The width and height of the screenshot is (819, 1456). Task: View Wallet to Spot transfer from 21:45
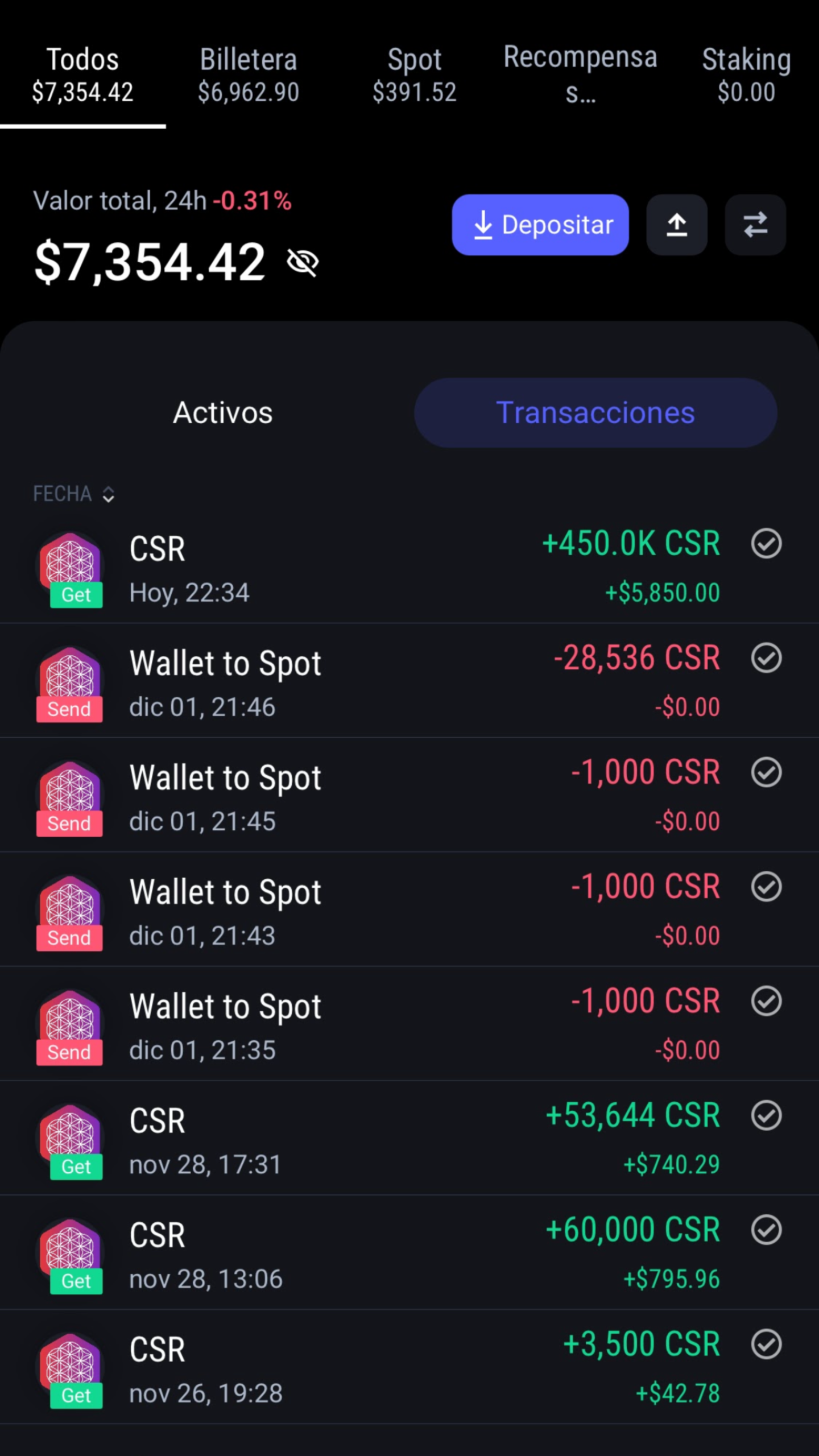(409, 796)
